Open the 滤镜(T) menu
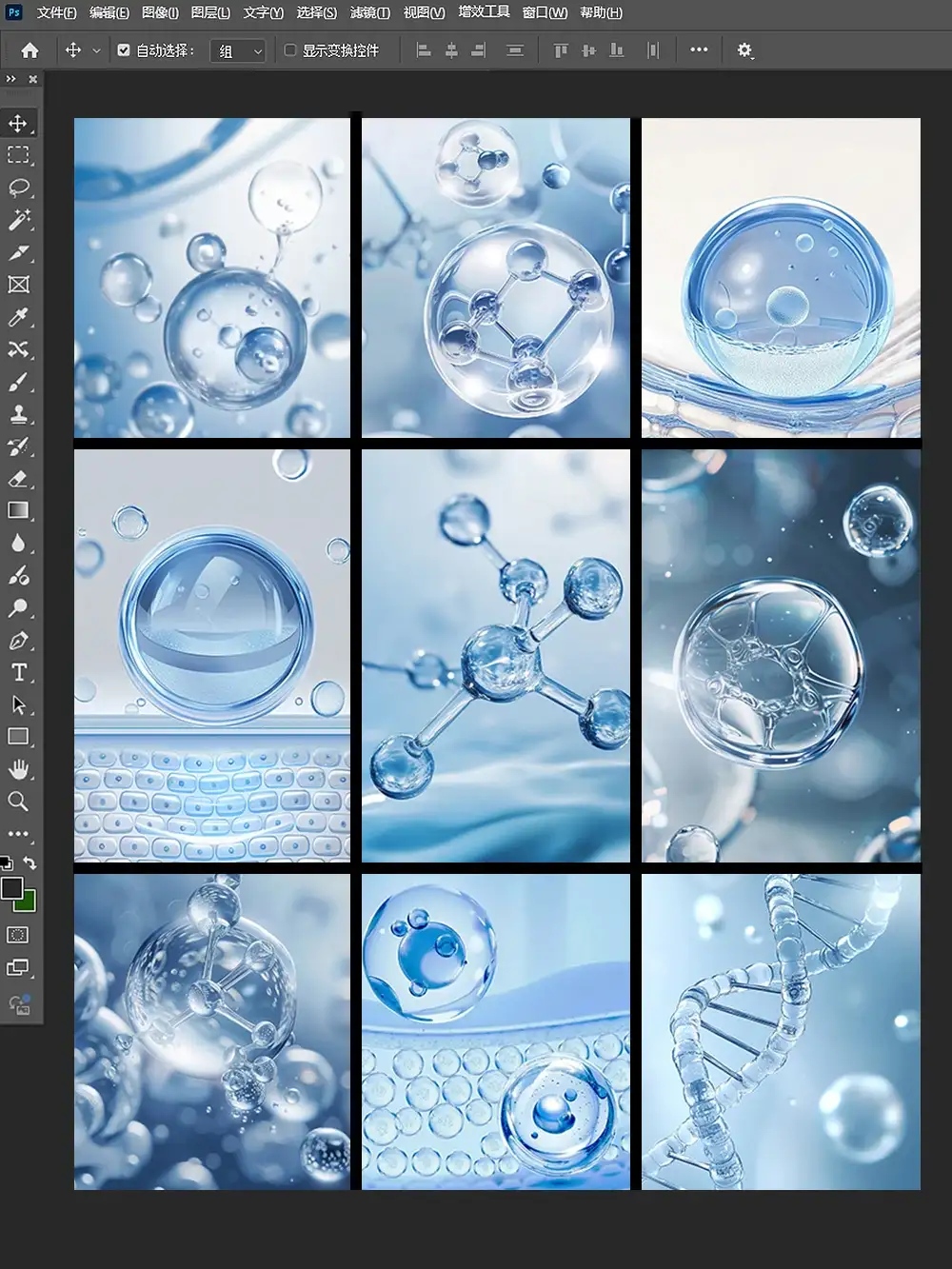The image size is (952, 1269). (x=369, y=12)
